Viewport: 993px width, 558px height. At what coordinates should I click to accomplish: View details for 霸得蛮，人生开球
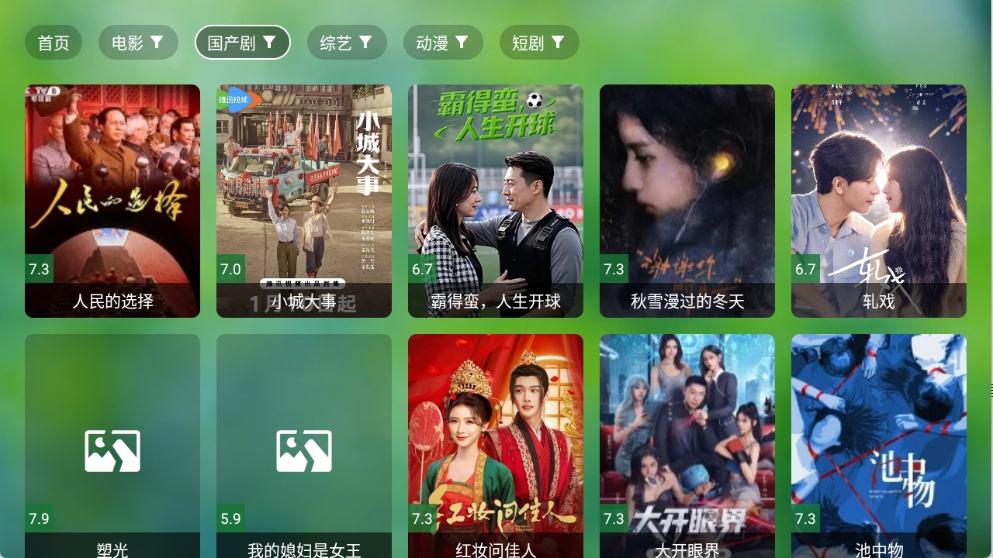pos(496,200)
